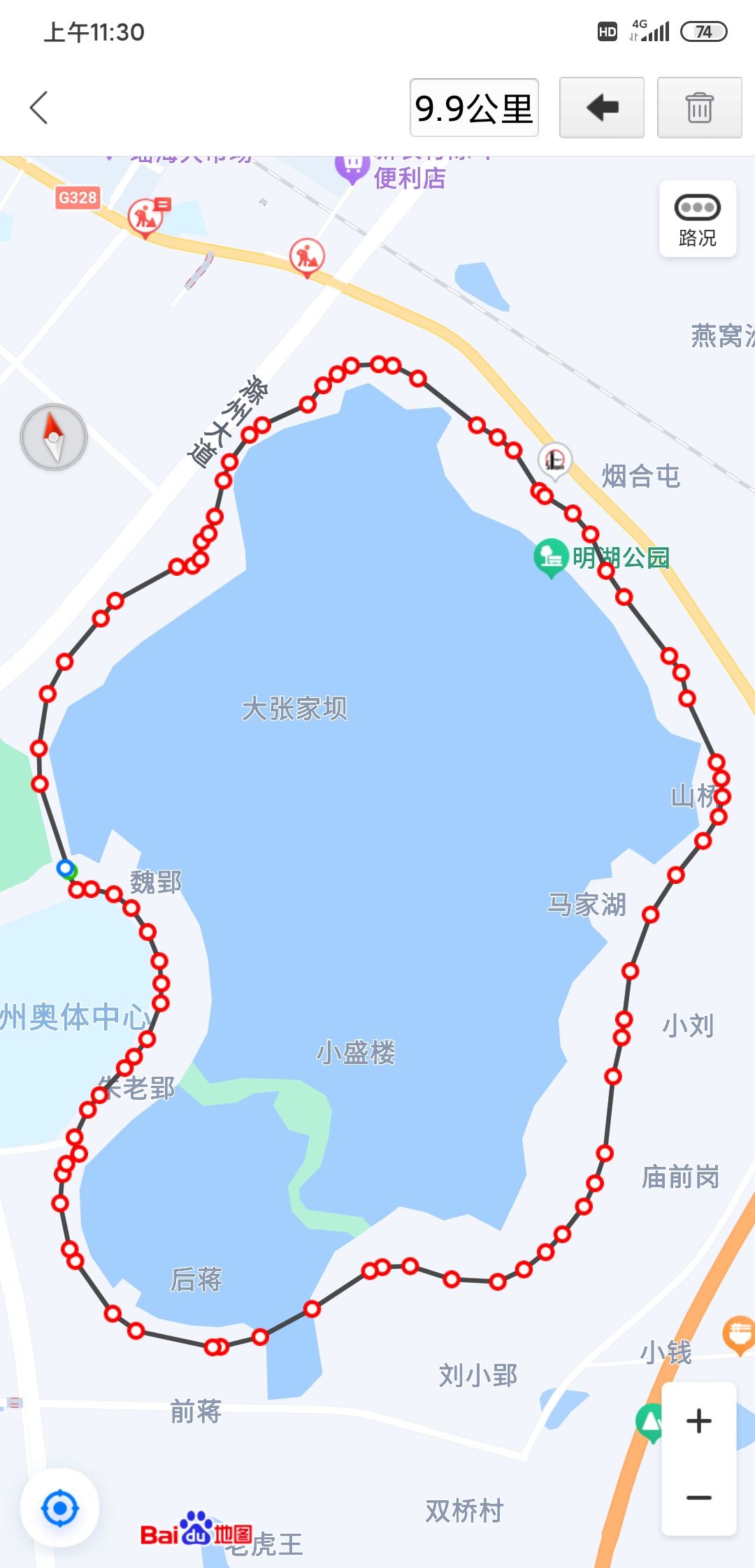Zoom out with the minus button

coord(699,1497)
